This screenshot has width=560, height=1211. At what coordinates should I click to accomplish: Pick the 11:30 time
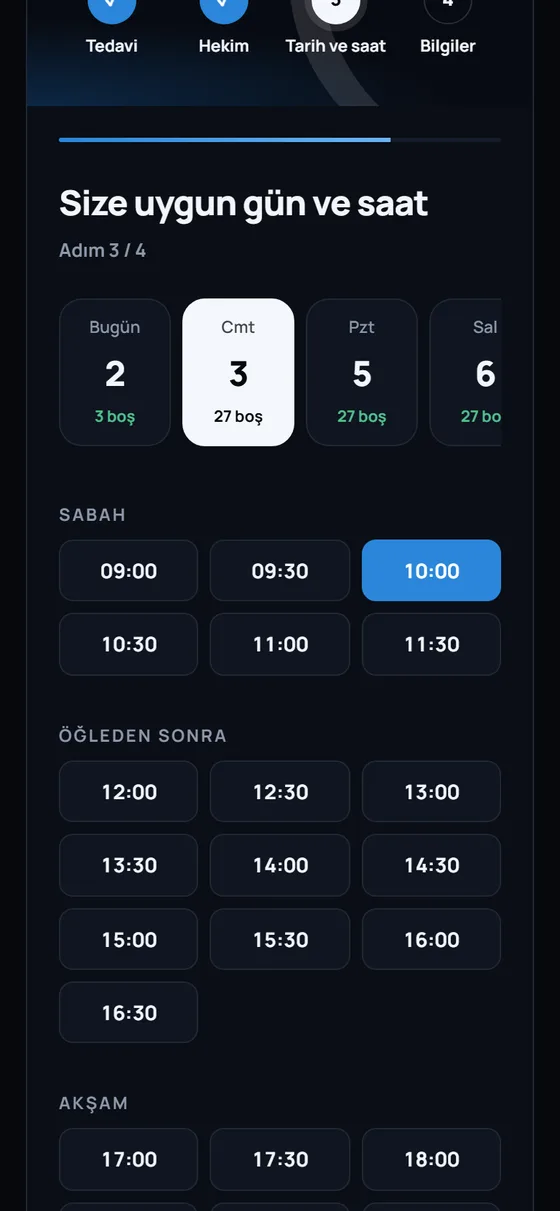[432, 644]
